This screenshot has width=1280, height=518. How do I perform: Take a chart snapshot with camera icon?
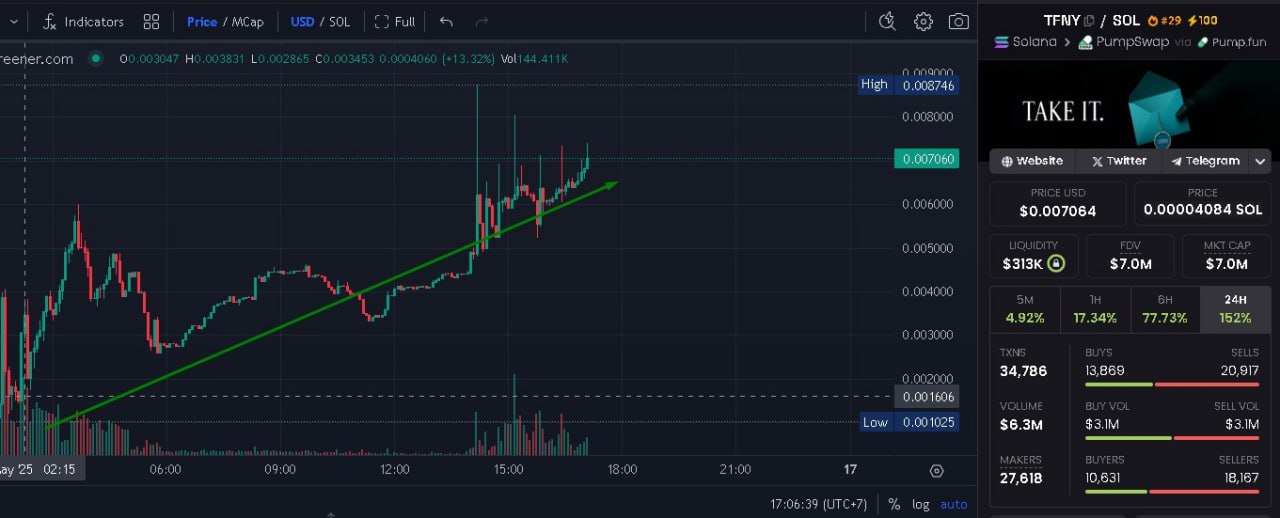(x=958, y=21)
